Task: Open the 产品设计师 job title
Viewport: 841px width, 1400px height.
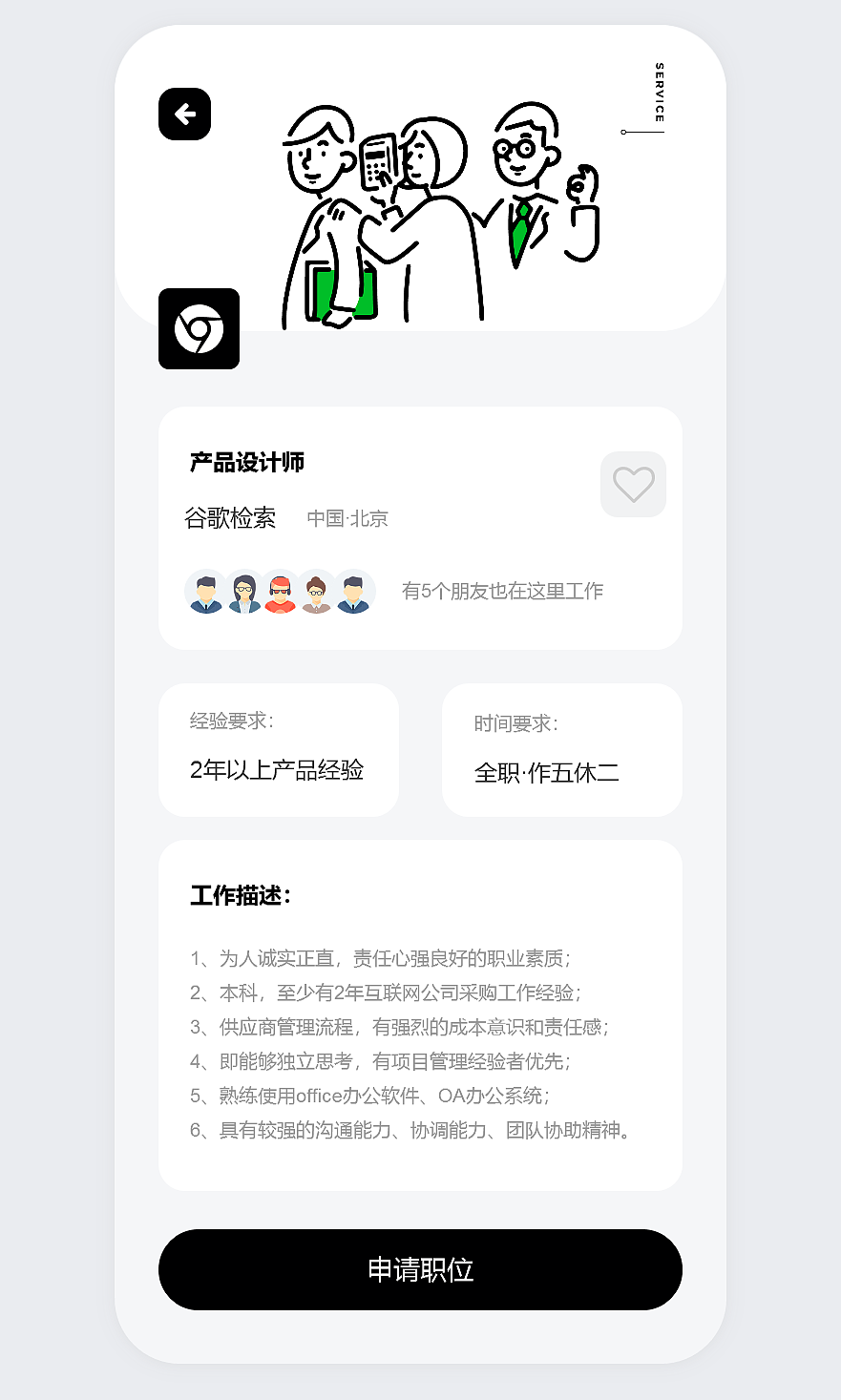Action: (x=247, y=463)
